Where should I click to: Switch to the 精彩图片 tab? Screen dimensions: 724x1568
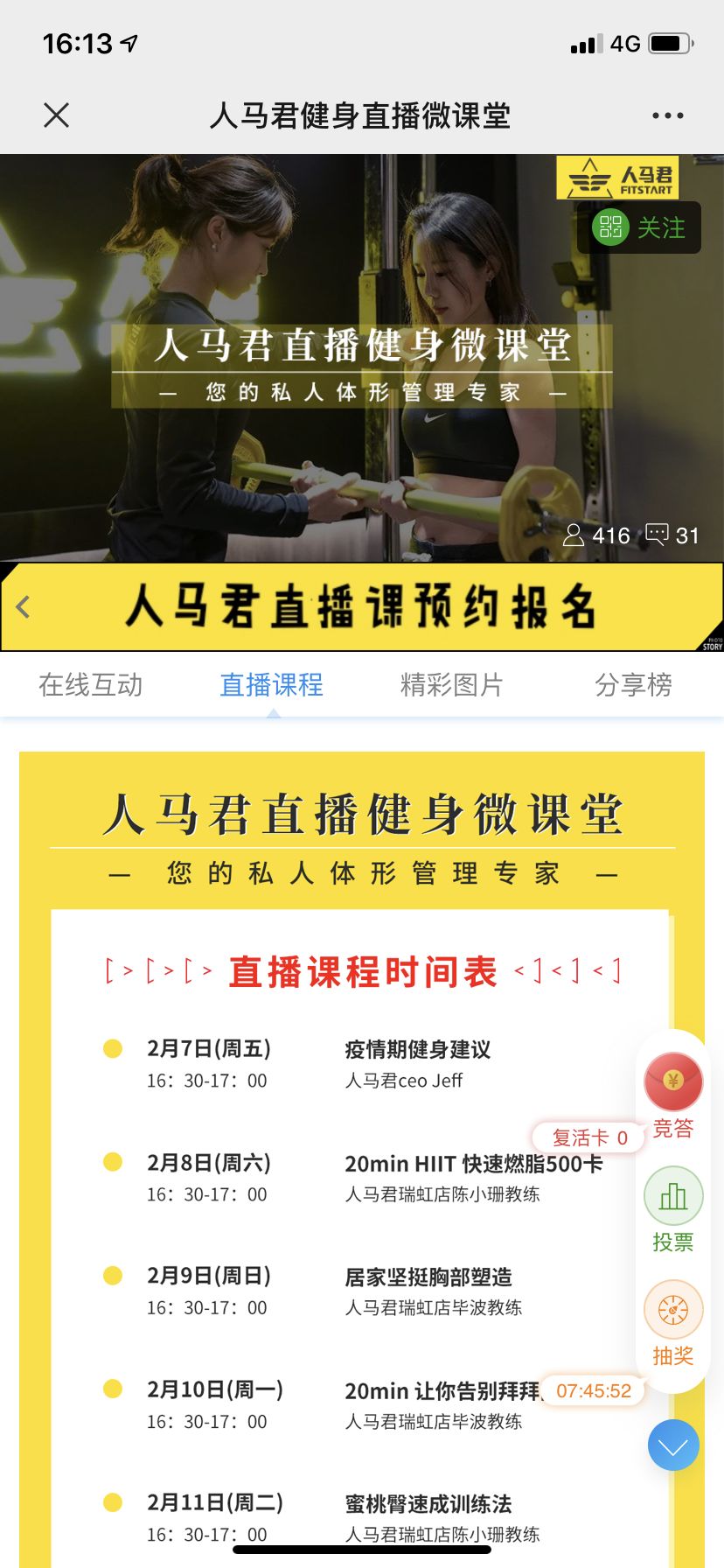pyautogui.click(x=451, y=685)
